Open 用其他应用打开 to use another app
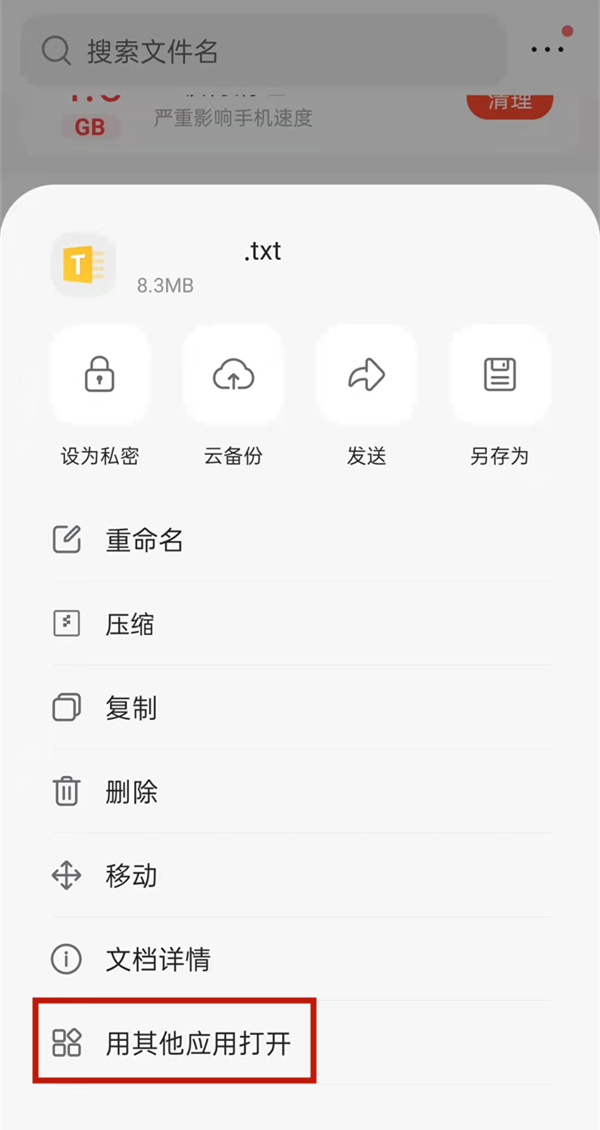Viewport: 600px width, 1130px height. [198, 1044]
